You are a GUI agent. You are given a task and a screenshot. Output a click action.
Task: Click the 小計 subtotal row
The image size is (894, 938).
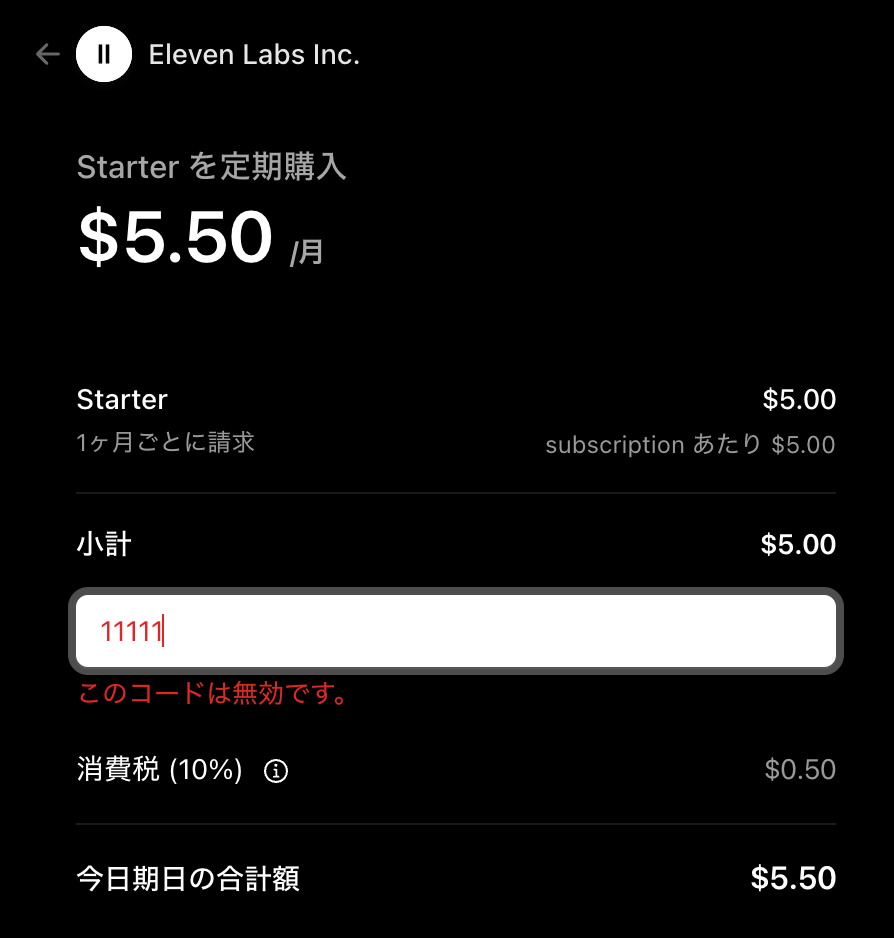pyautogui.click(x=101, y=544)
